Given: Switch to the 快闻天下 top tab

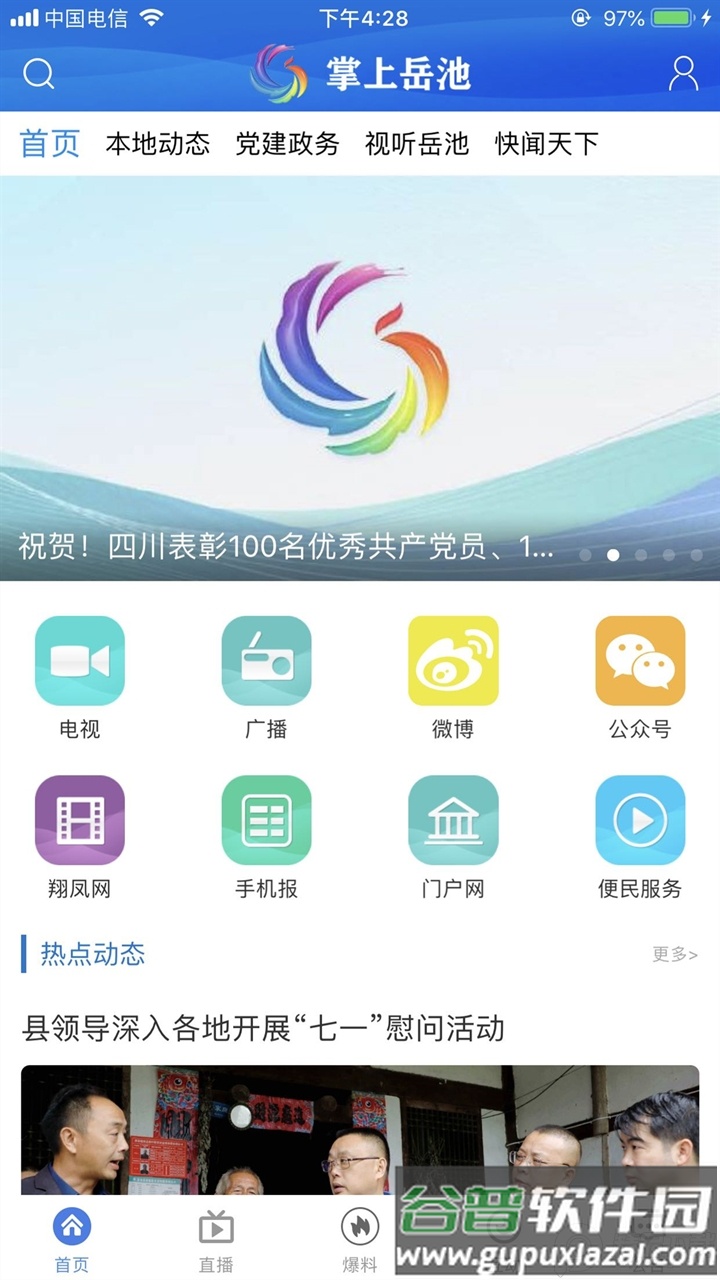Looking at the screenshot, I should tap(547, 144).
